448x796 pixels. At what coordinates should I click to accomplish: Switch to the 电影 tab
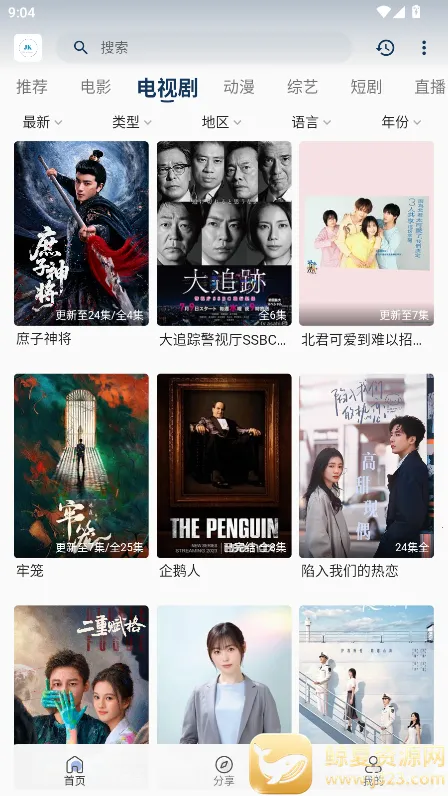tap(95, 87)
